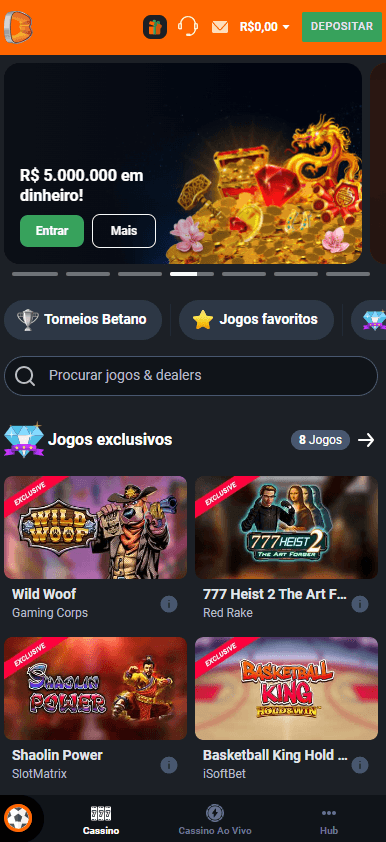This screenshot has width=386, height=842.
Task: Tap the soccer ball sports button
Action: [x=18, y=818]
